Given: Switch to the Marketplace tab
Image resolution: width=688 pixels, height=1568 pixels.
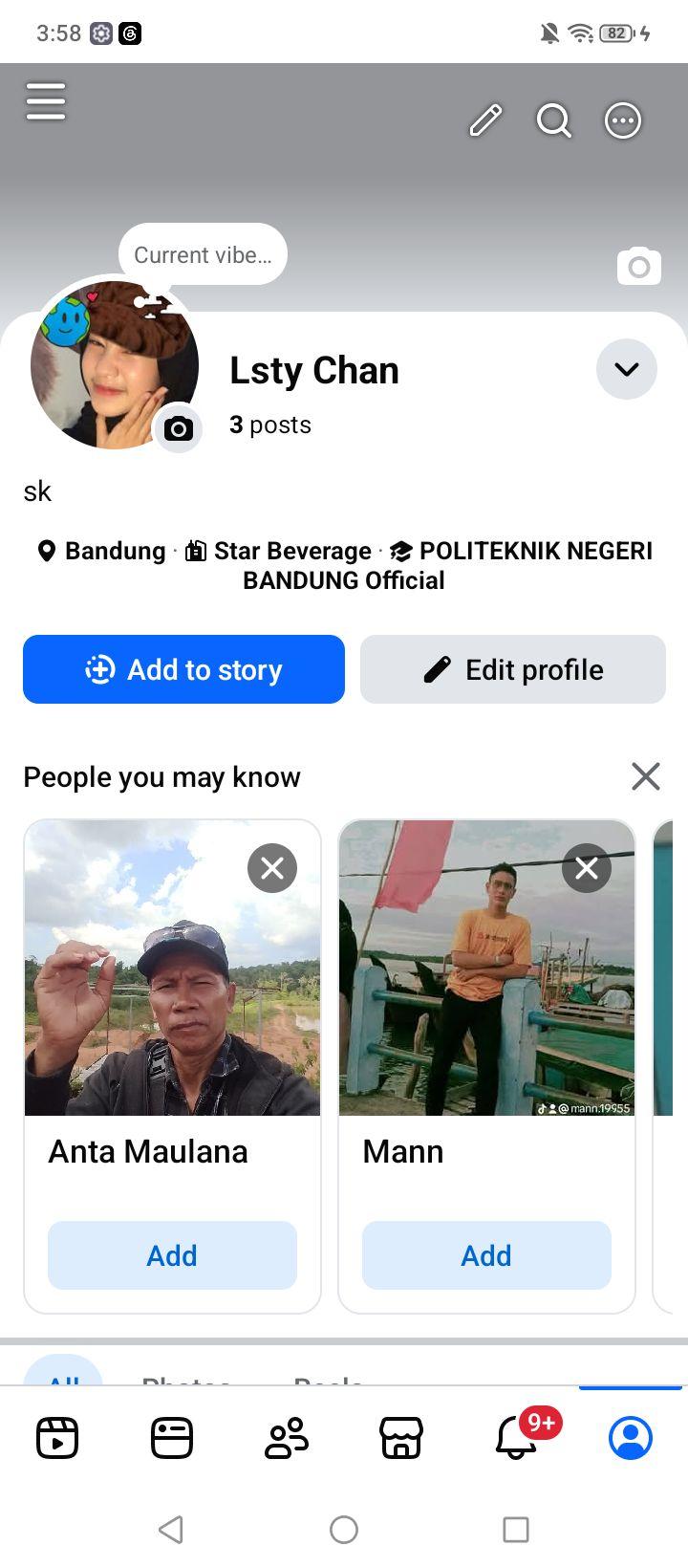Looking at the screenshot, I should click(x=401, y=1438).
